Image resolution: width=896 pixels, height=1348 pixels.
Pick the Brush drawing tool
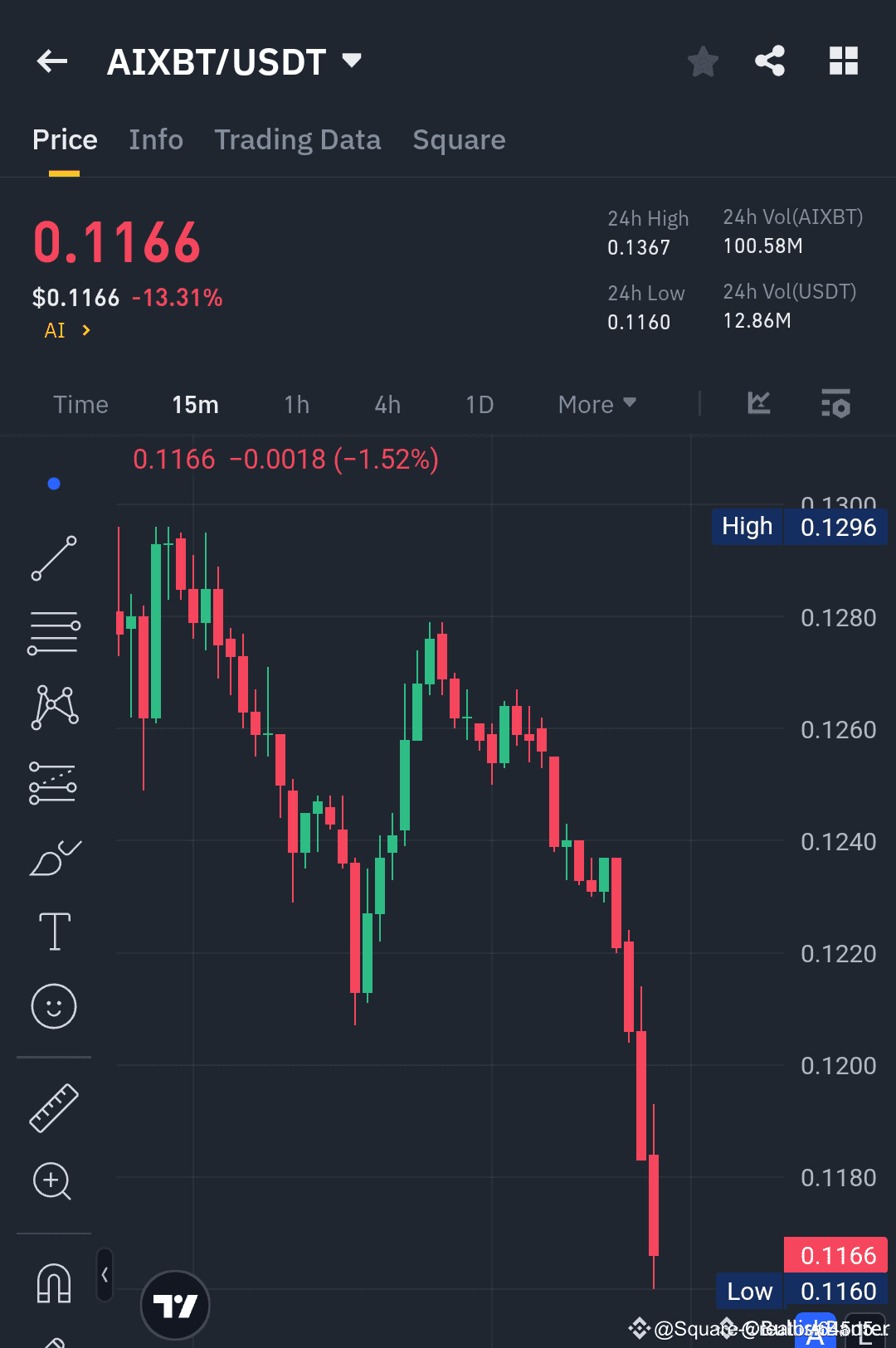click(x=53, y=859)
